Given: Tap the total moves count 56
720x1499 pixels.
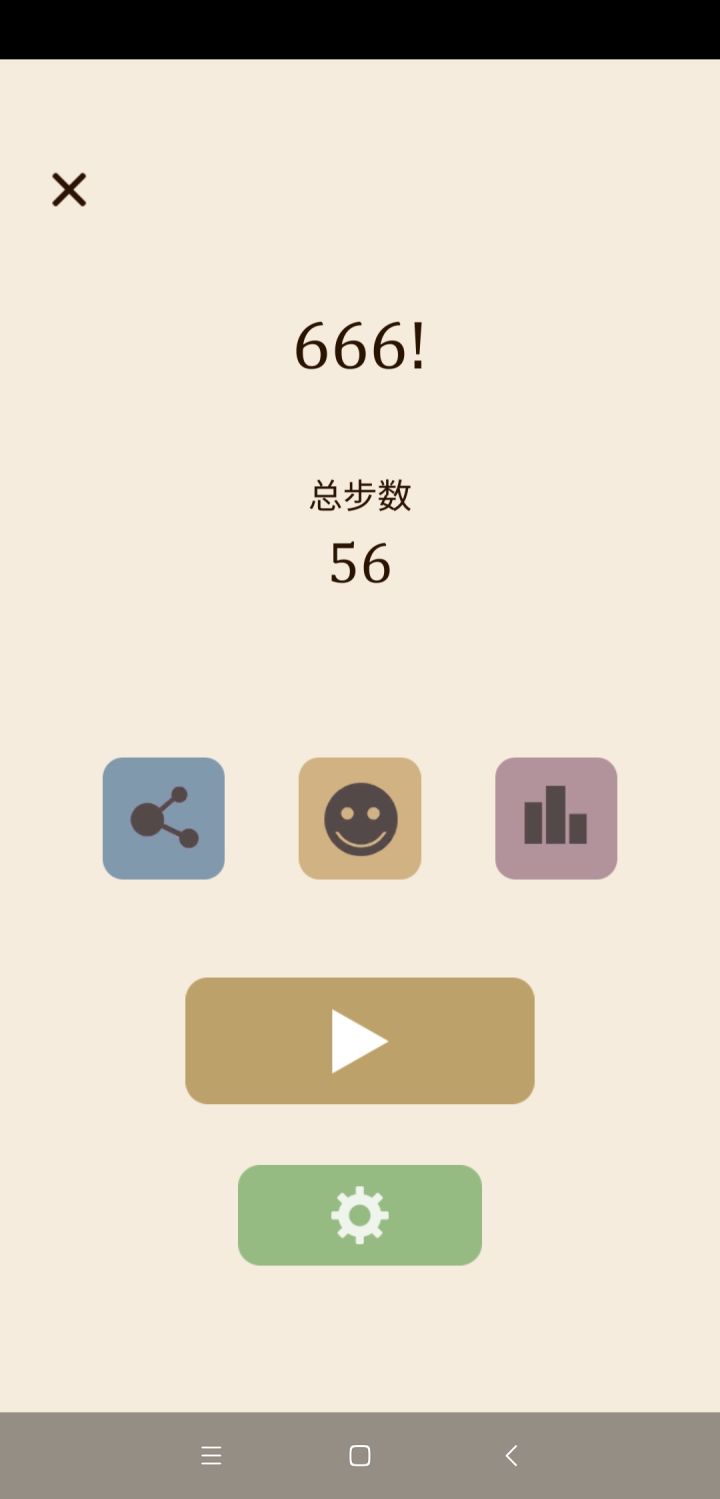Looking at the screenshot, I should click(359, 563).
